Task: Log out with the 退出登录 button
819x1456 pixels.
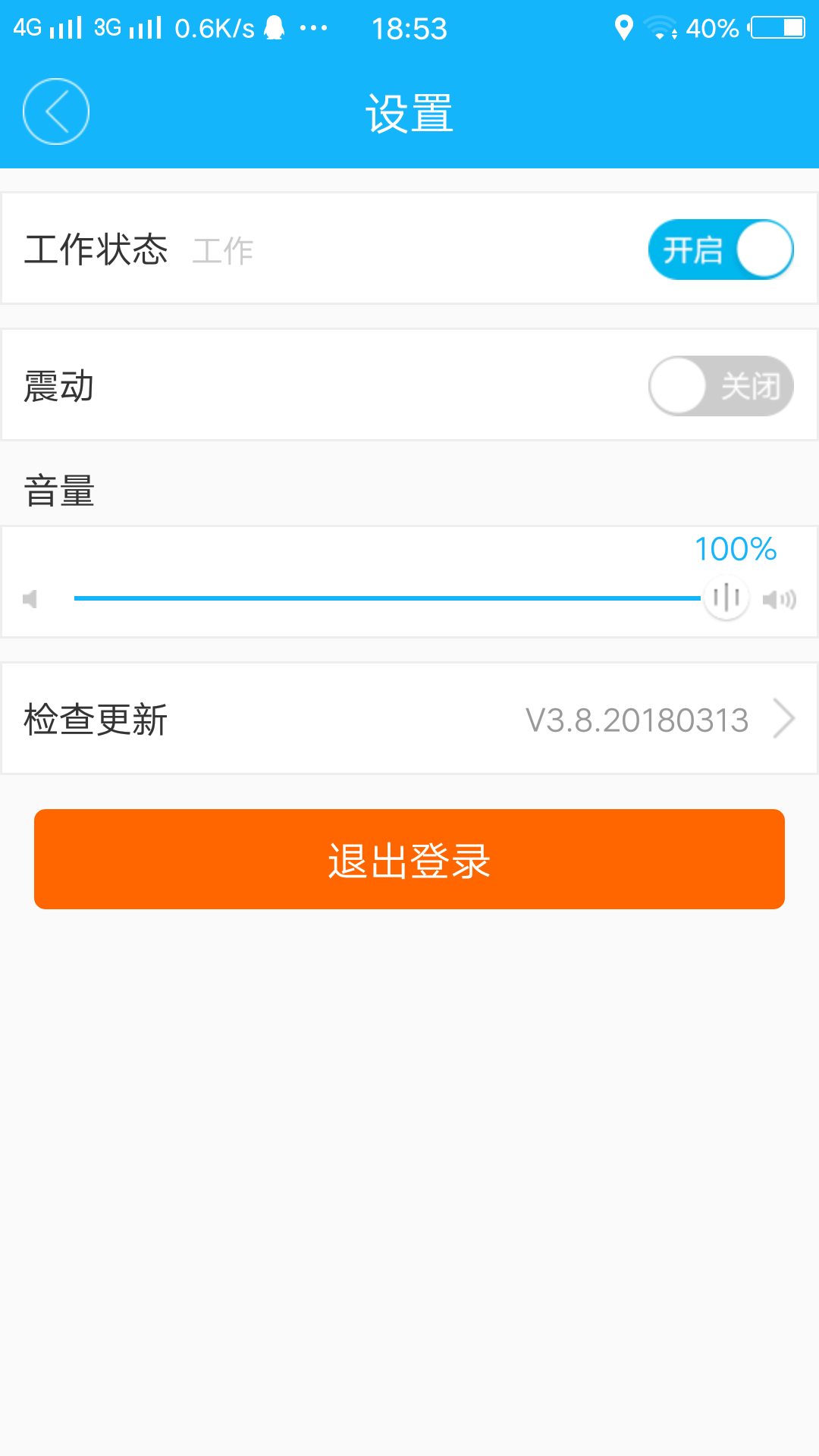Action: pyautogui.click(x=409, y=859)
